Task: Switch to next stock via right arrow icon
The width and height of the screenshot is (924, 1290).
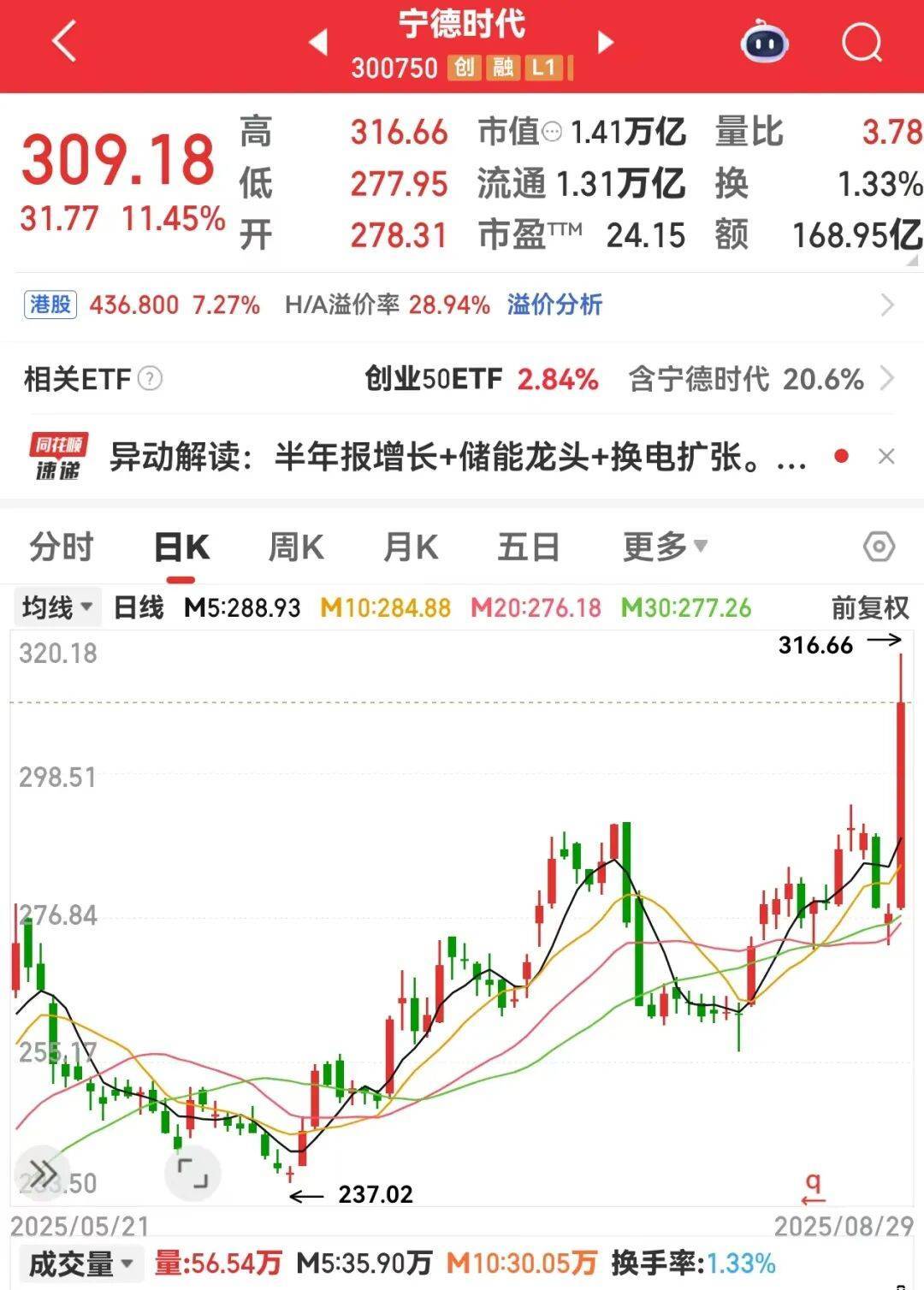Action: [605, 42]
